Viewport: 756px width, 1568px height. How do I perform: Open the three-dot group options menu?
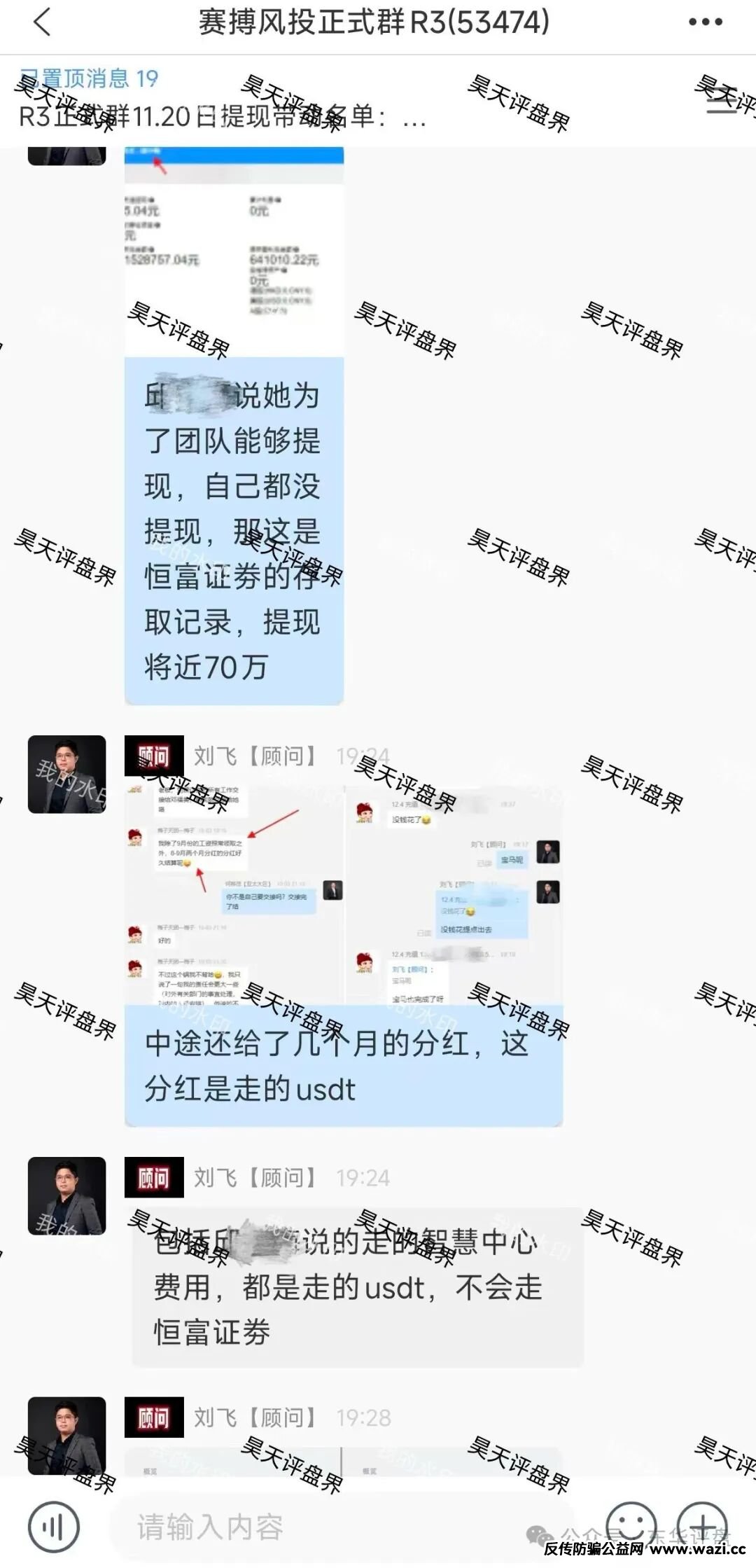tap(705, 22)
